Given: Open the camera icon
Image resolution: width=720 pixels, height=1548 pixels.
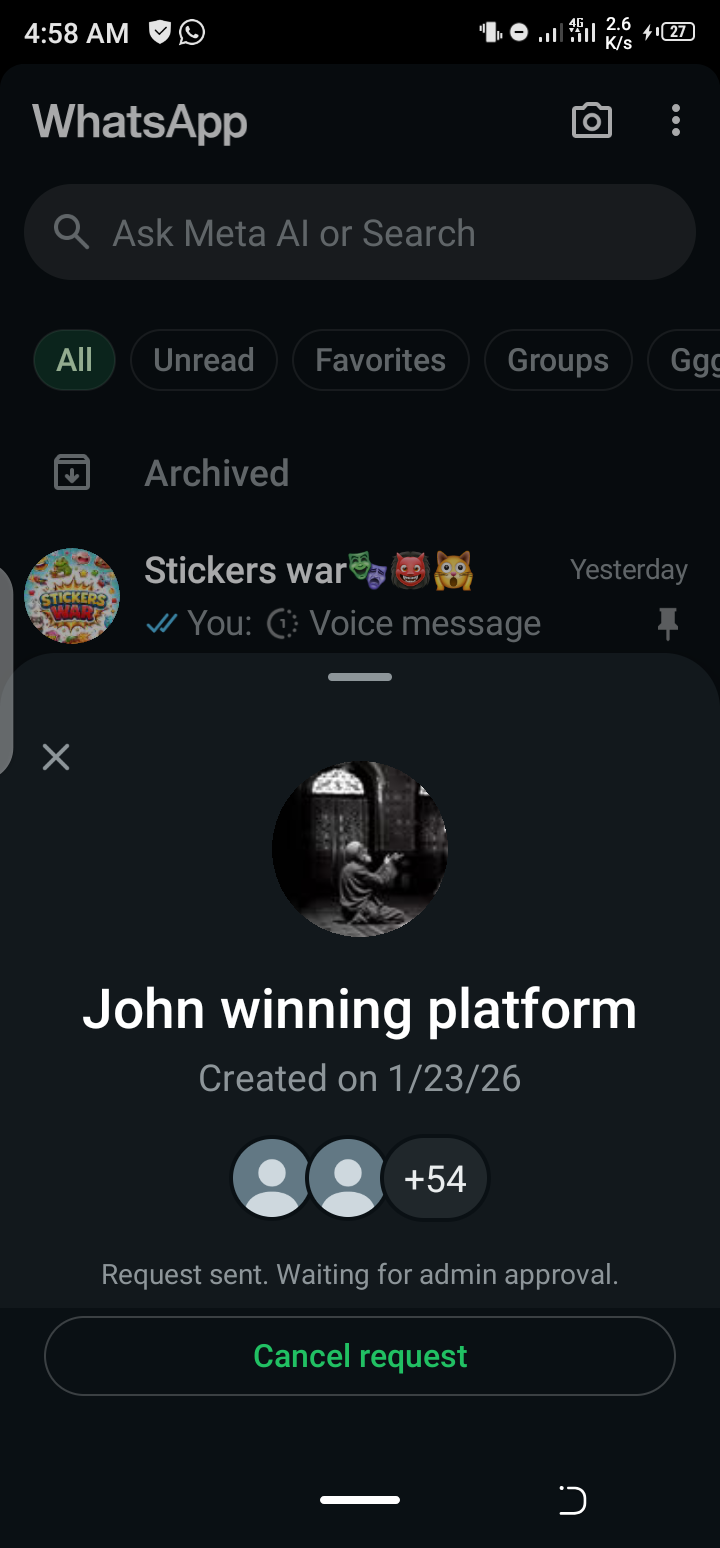Looking at the screenshot, I should [591, 121].
